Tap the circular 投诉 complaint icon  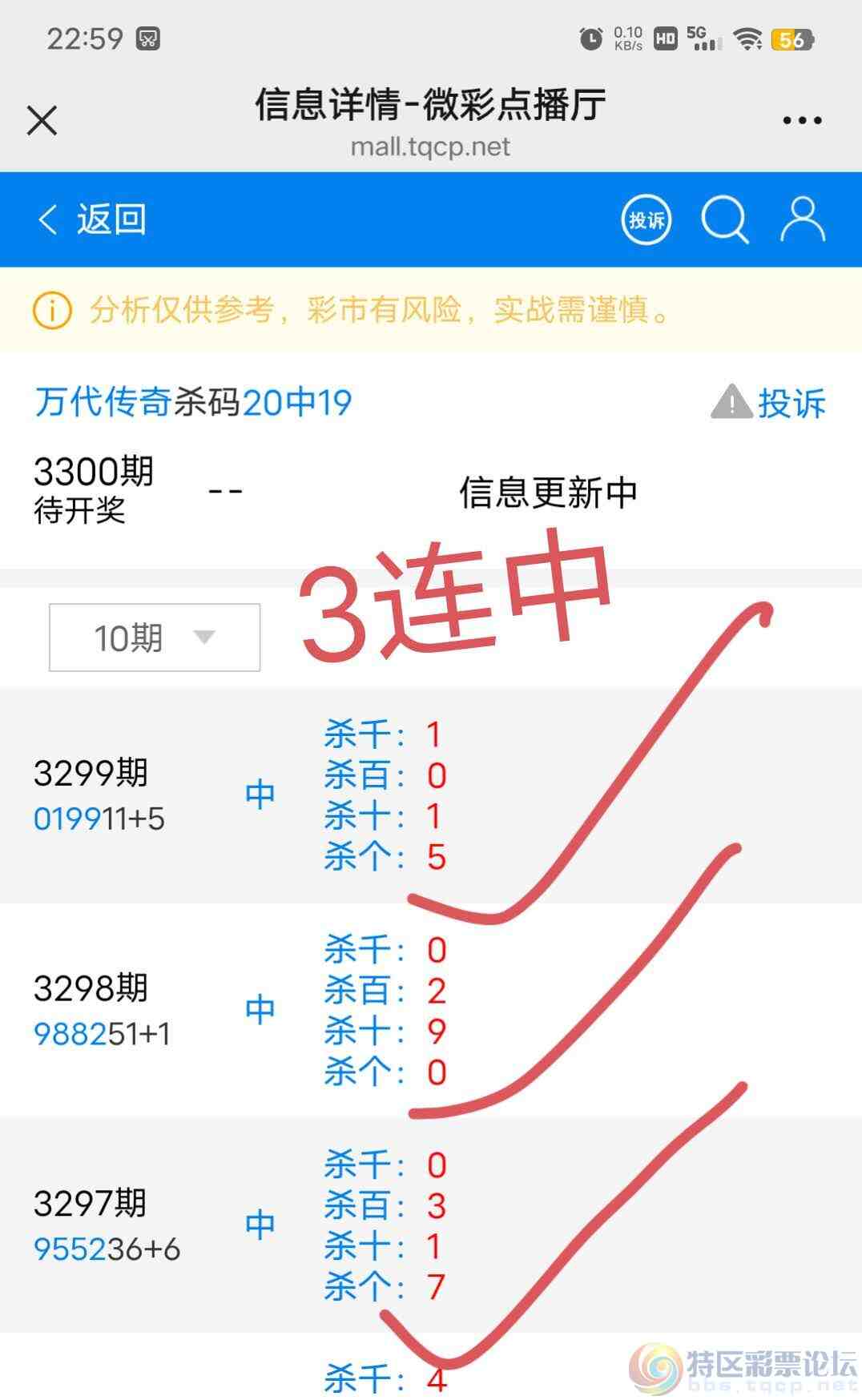coord(646,219)
